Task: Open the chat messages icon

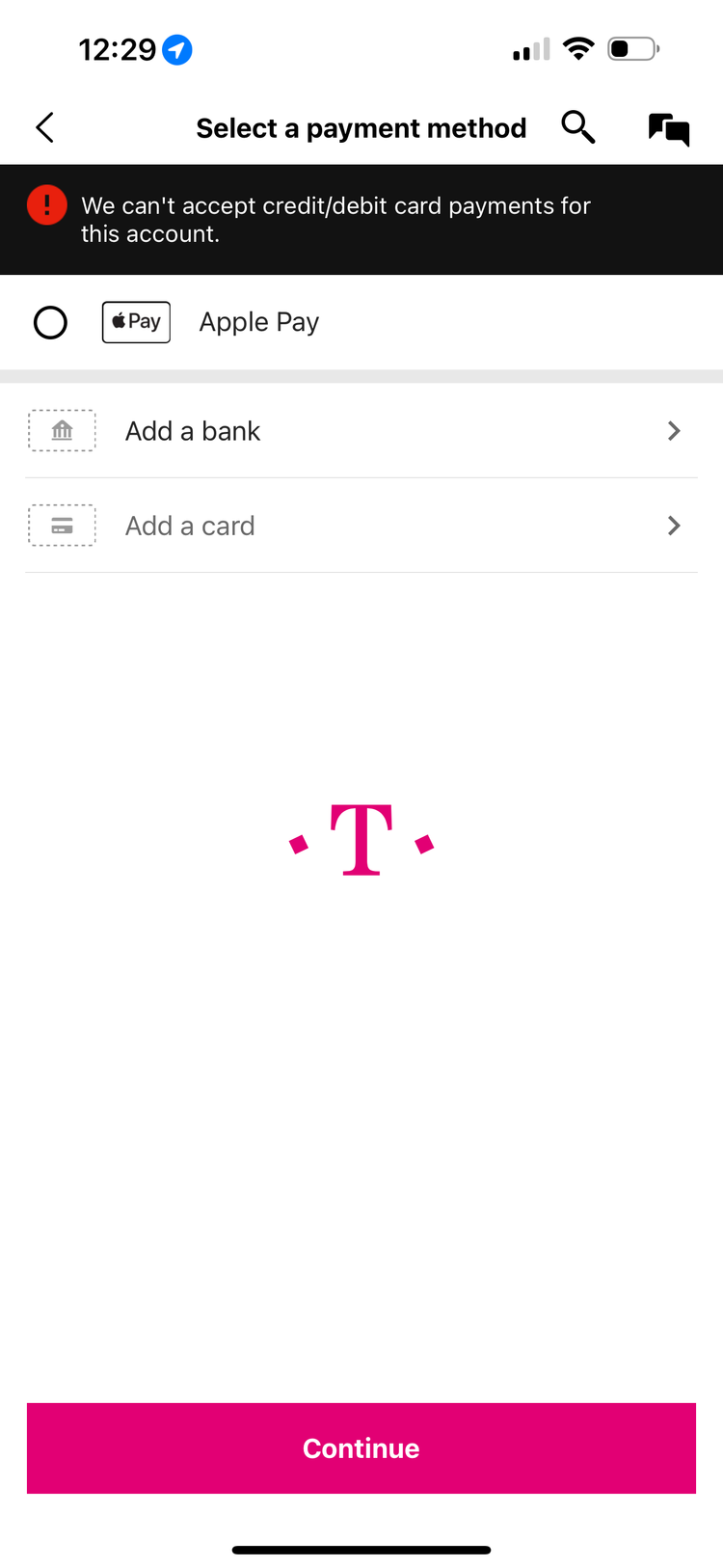Action: [x=669, y=129]
